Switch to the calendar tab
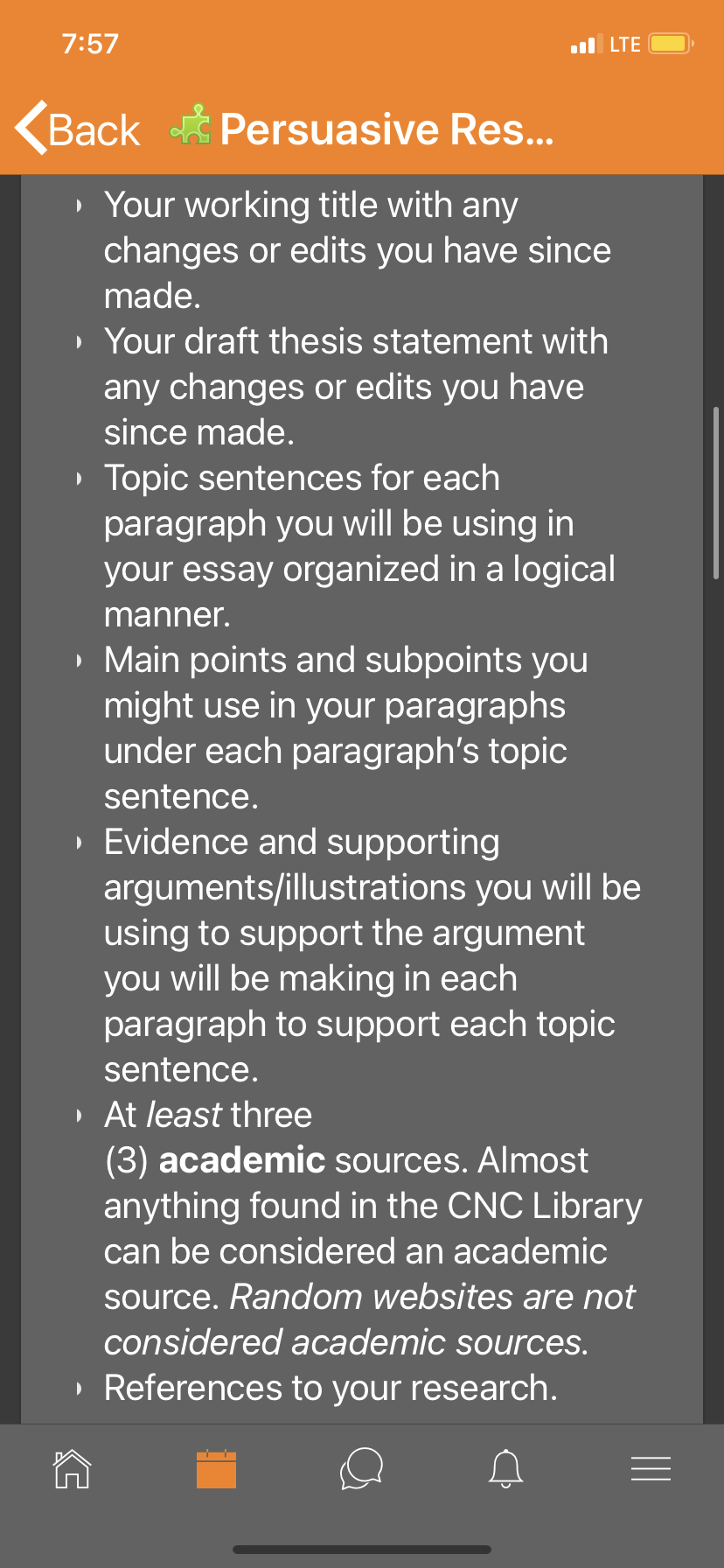Image resolution: width=724 pixels, height=1568 pixels. 216,1469
